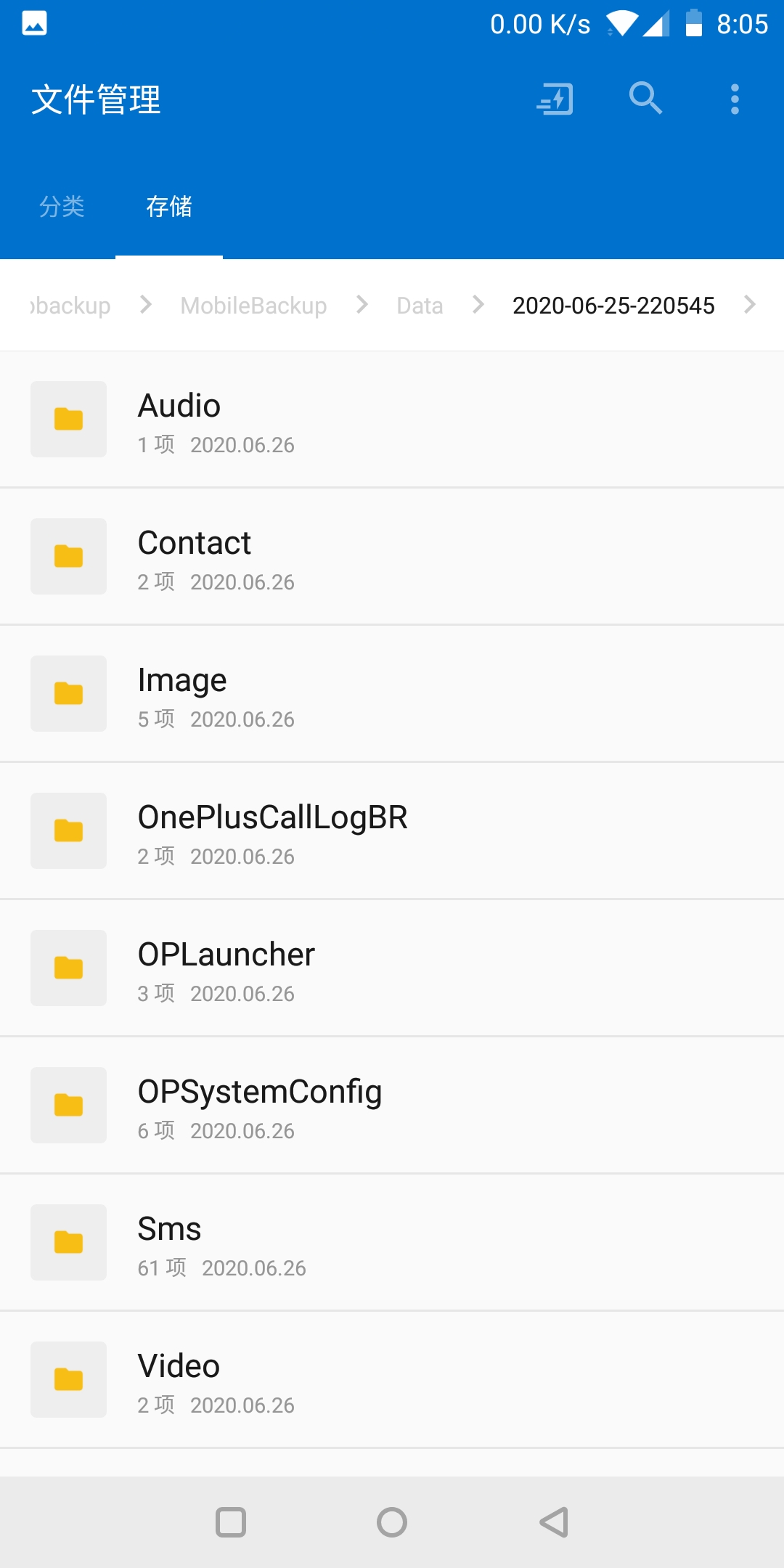Select the 存储 tab
784x1568 pixels.
pos(169,207)
